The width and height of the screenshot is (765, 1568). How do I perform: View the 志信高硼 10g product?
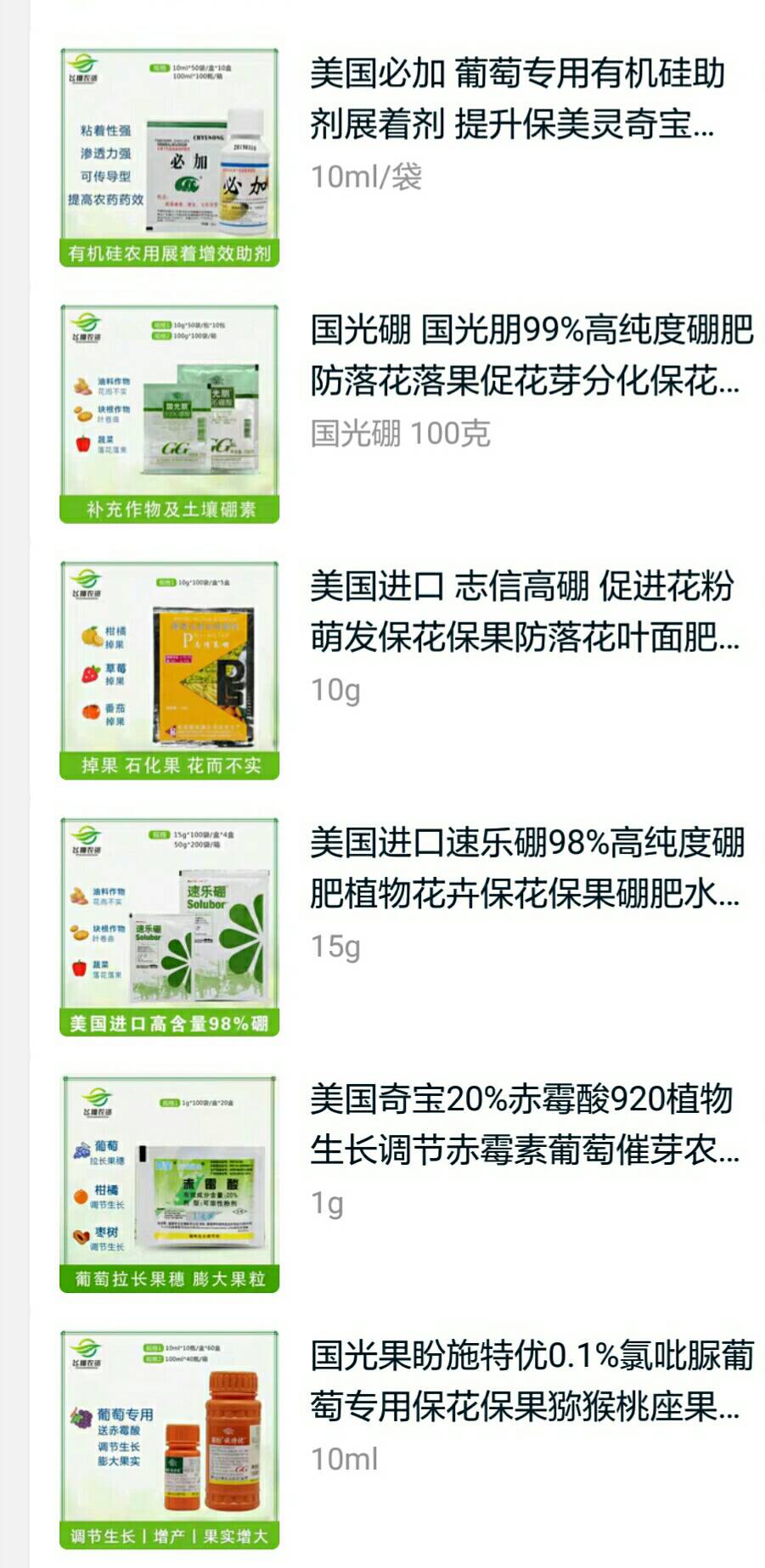point(408,670)
